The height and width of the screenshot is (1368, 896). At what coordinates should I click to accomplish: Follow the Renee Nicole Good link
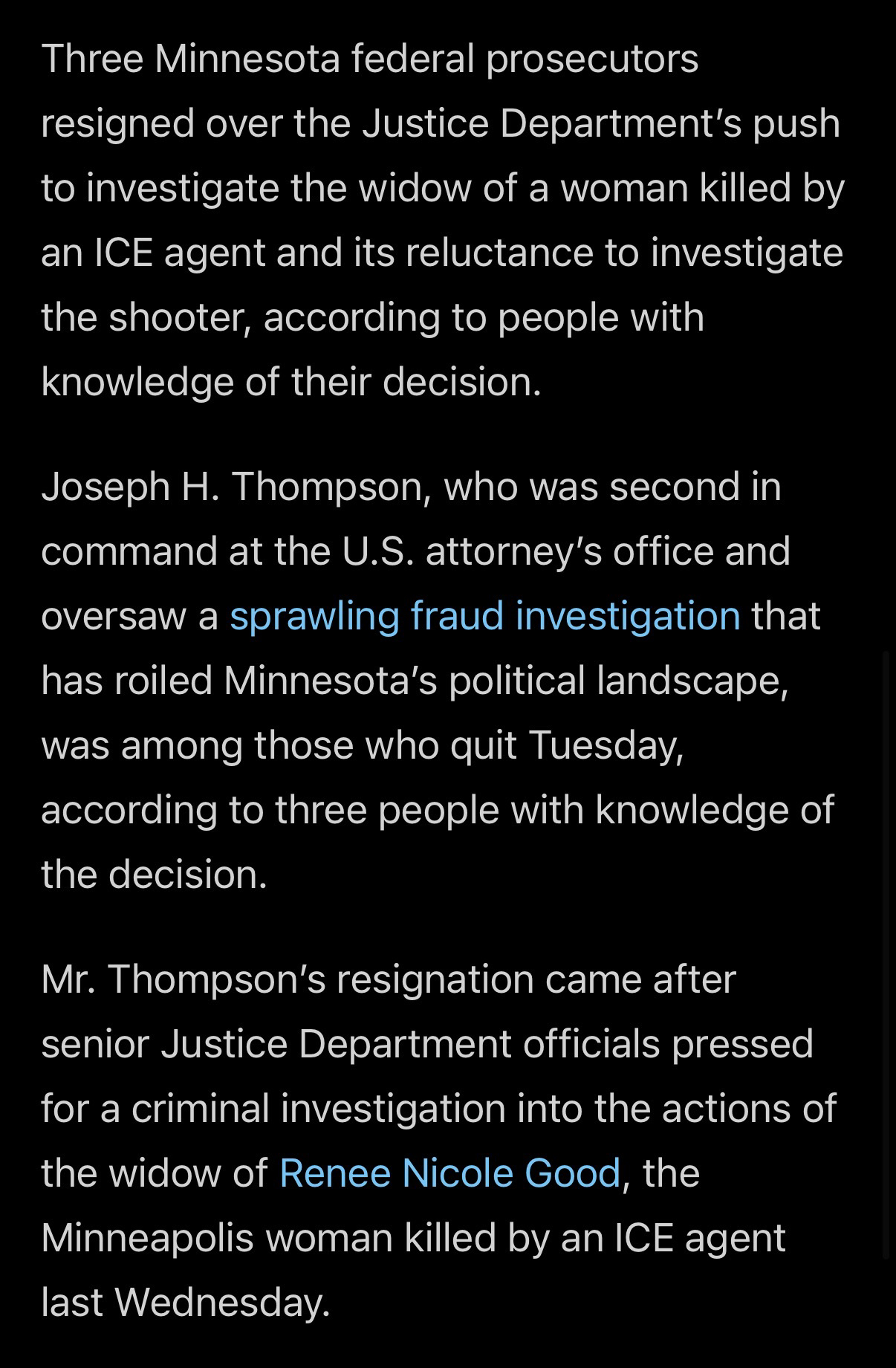click(x=449, y=1173)
